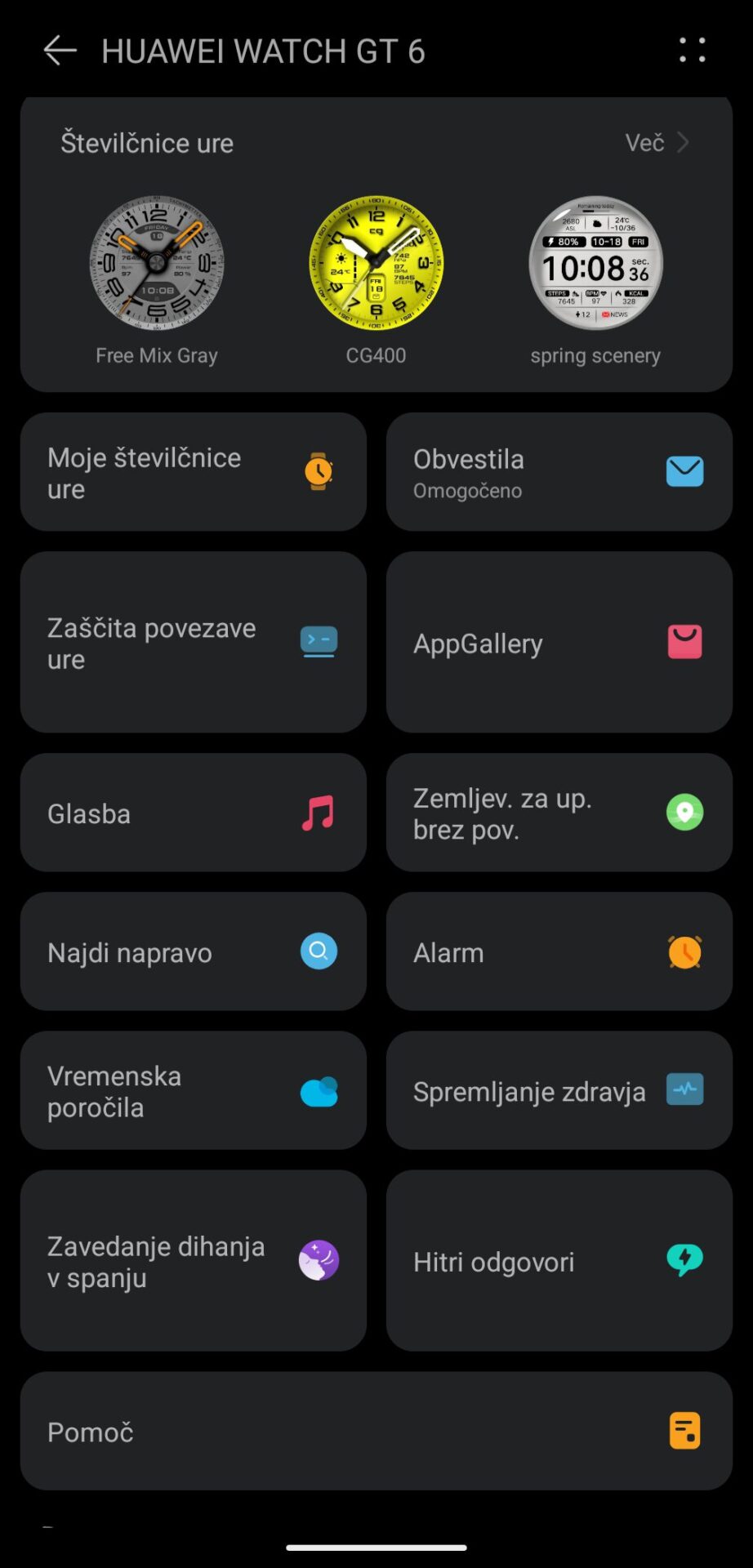Screen dimensions: 753x1568
Task: Open the Pomoč orange card icon
Action: point(684,1431)
